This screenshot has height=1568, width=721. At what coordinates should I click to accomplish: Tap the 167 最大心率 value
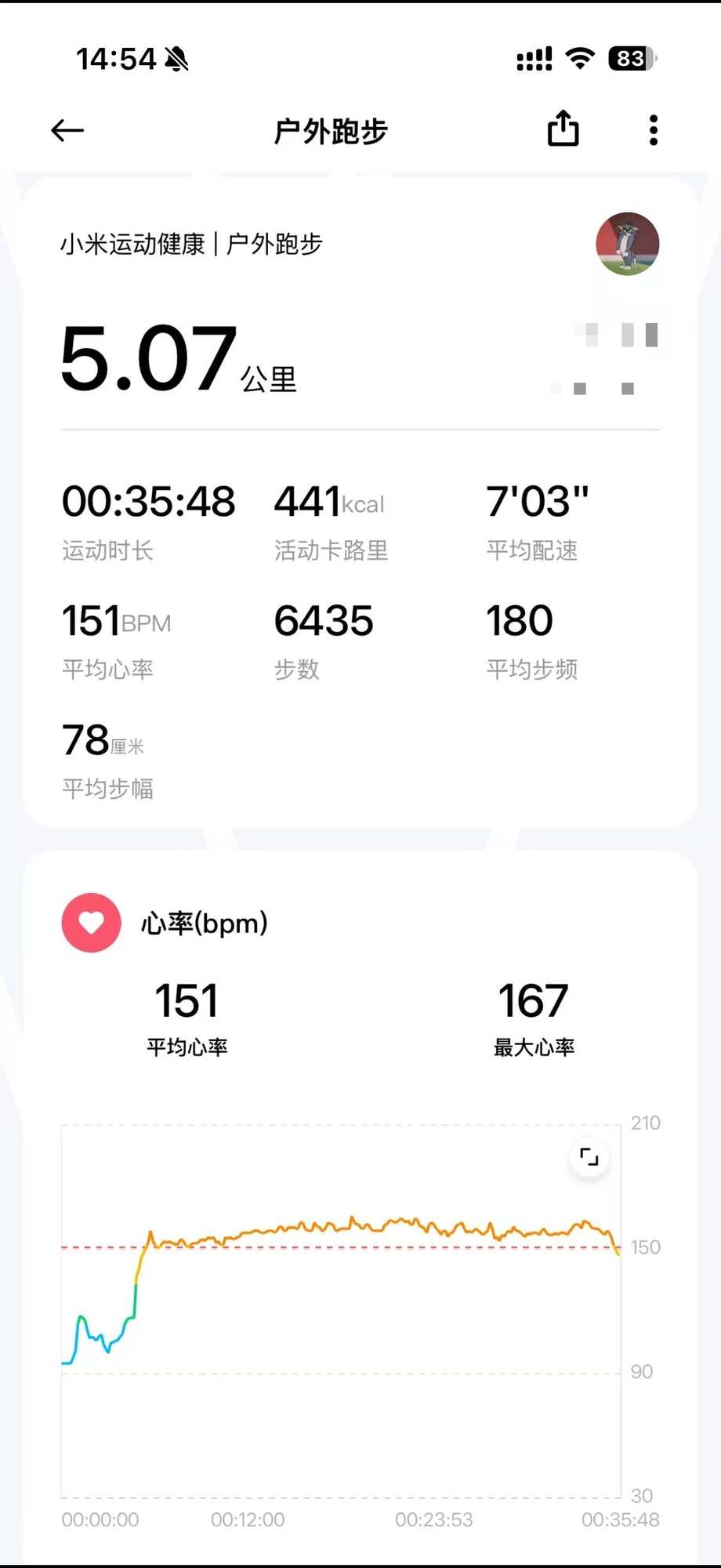tap(532, 1000)
